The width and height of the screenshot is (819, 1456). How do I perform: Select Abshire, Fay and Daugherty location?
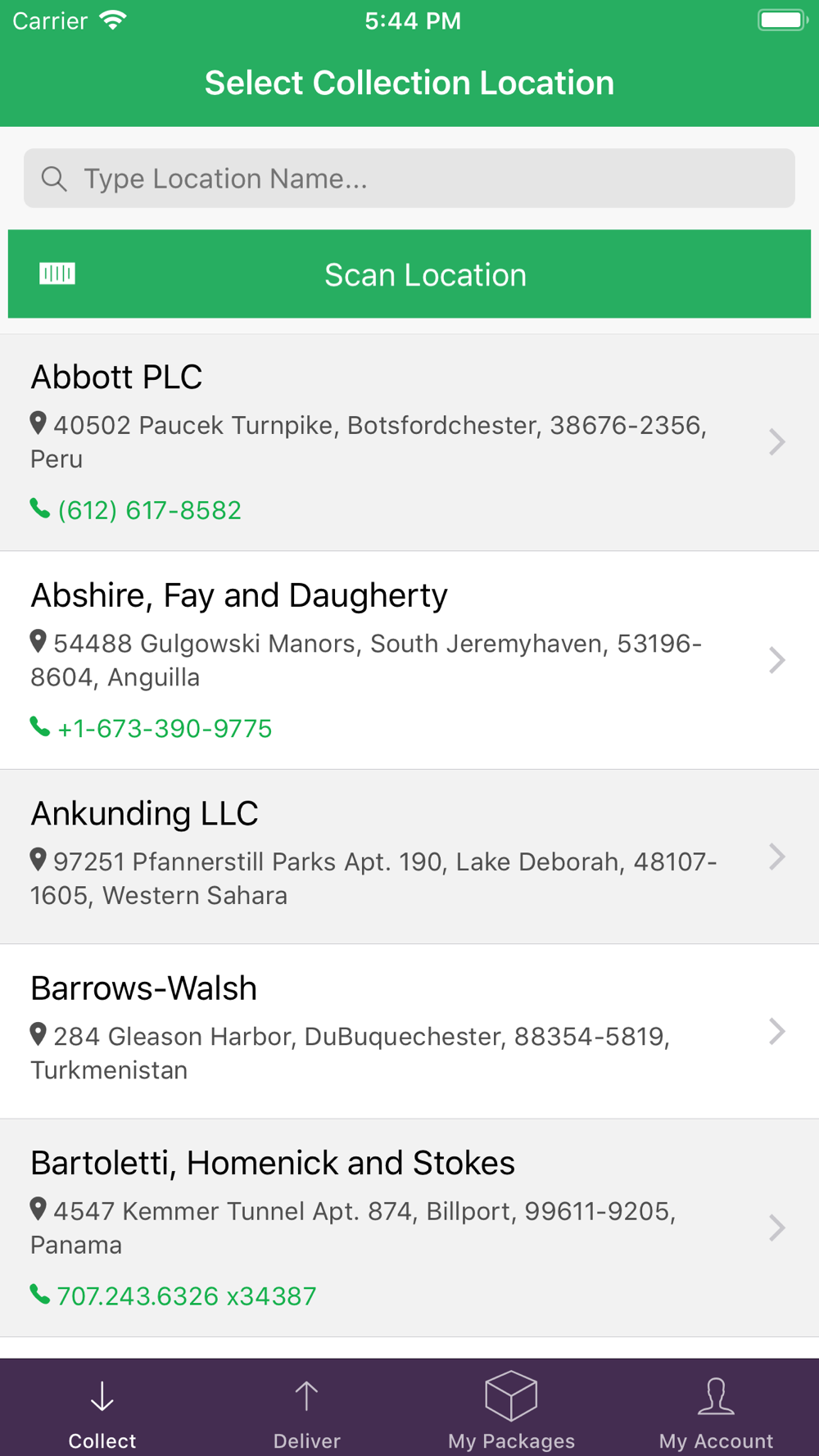pos(409,660)
